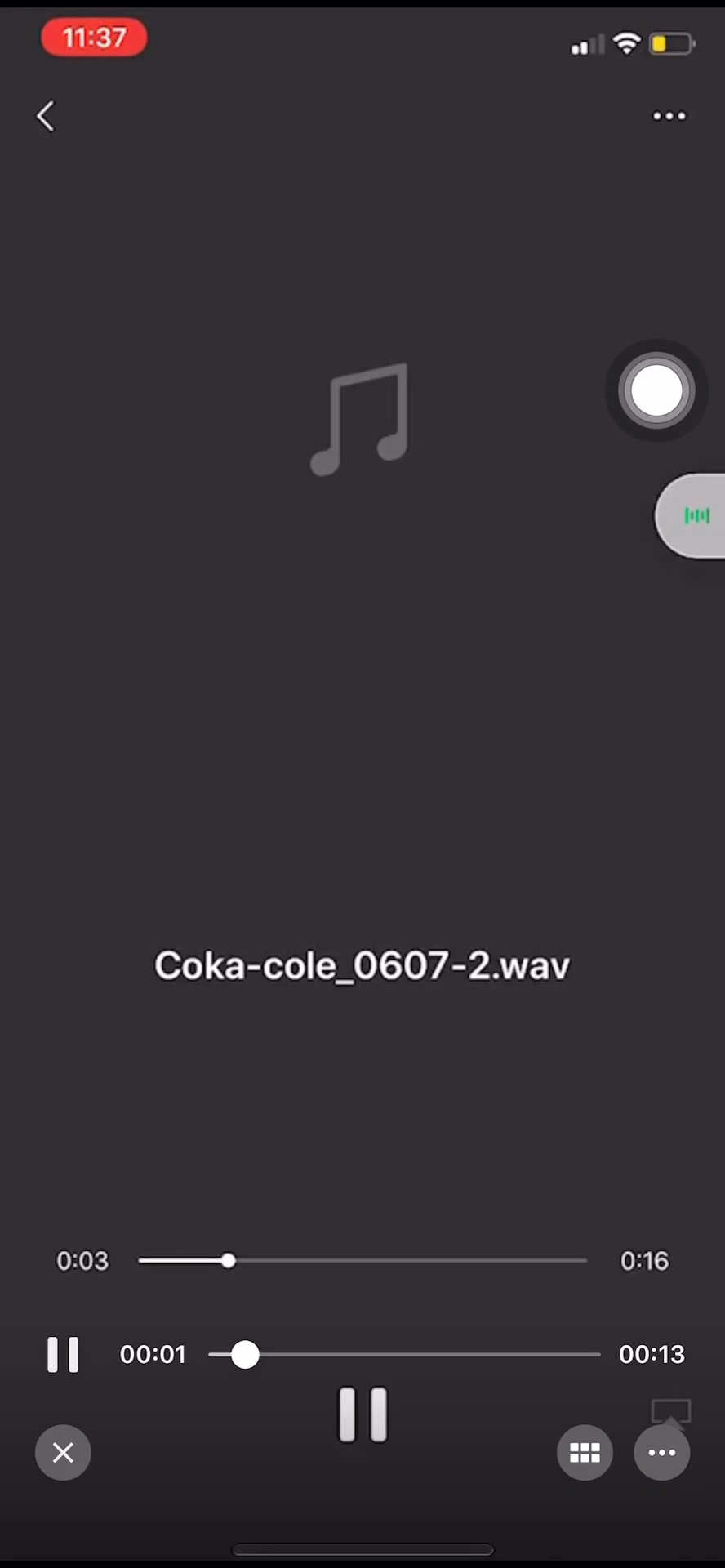Pause playback with the large center pause button
This screenshot has width=725, height=1568.
pos(362,1414)
